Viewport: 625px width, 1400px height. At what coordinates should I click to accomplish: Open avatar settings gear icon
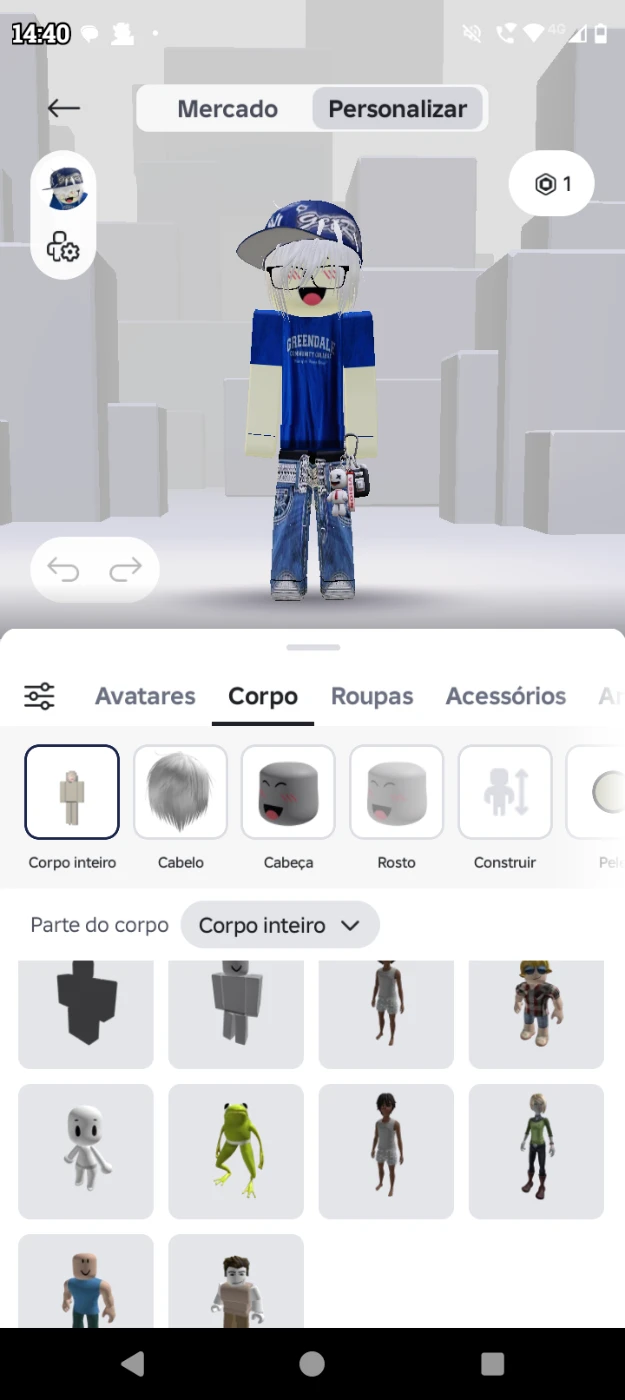point(63,246)
